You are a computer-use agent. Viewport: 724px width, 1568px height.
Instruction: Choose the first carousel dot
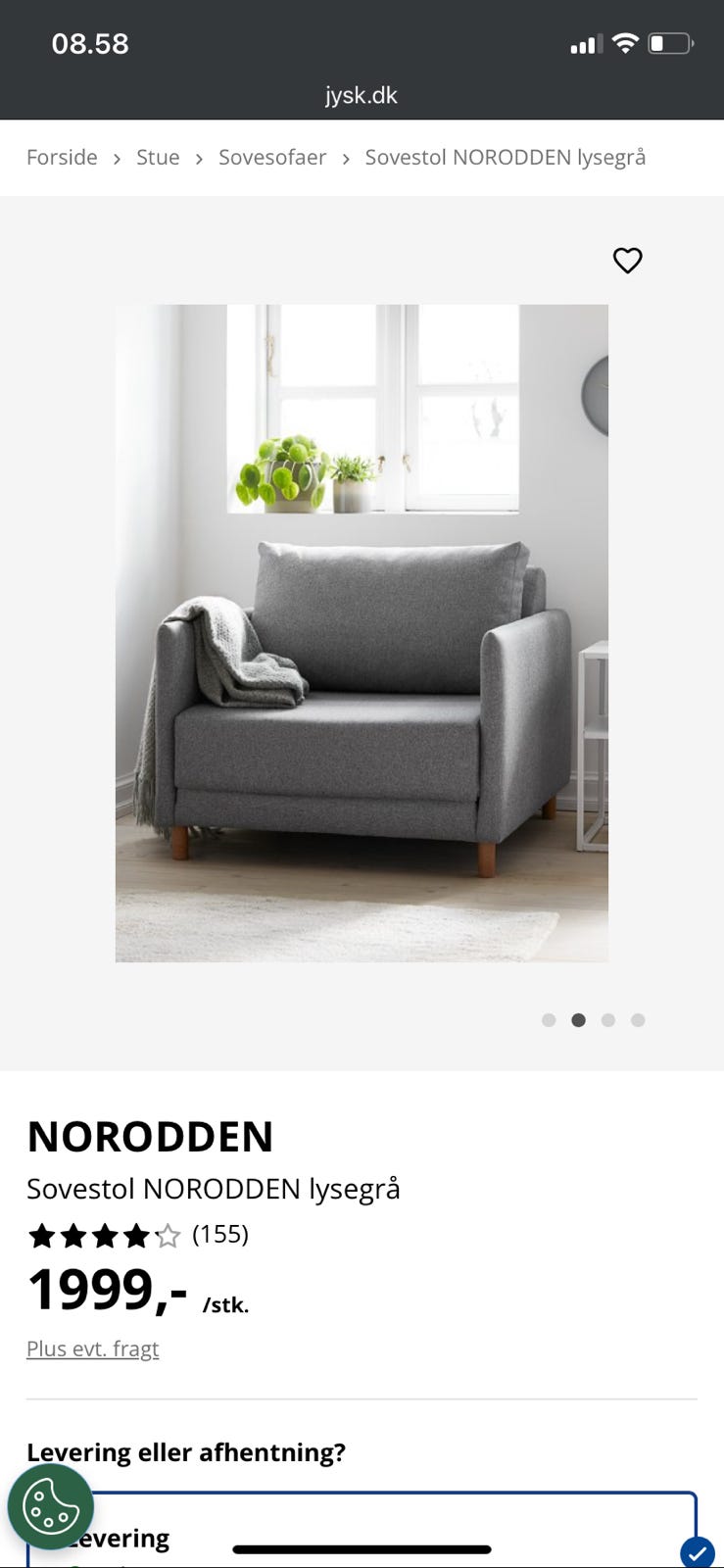coord(549,1019)
